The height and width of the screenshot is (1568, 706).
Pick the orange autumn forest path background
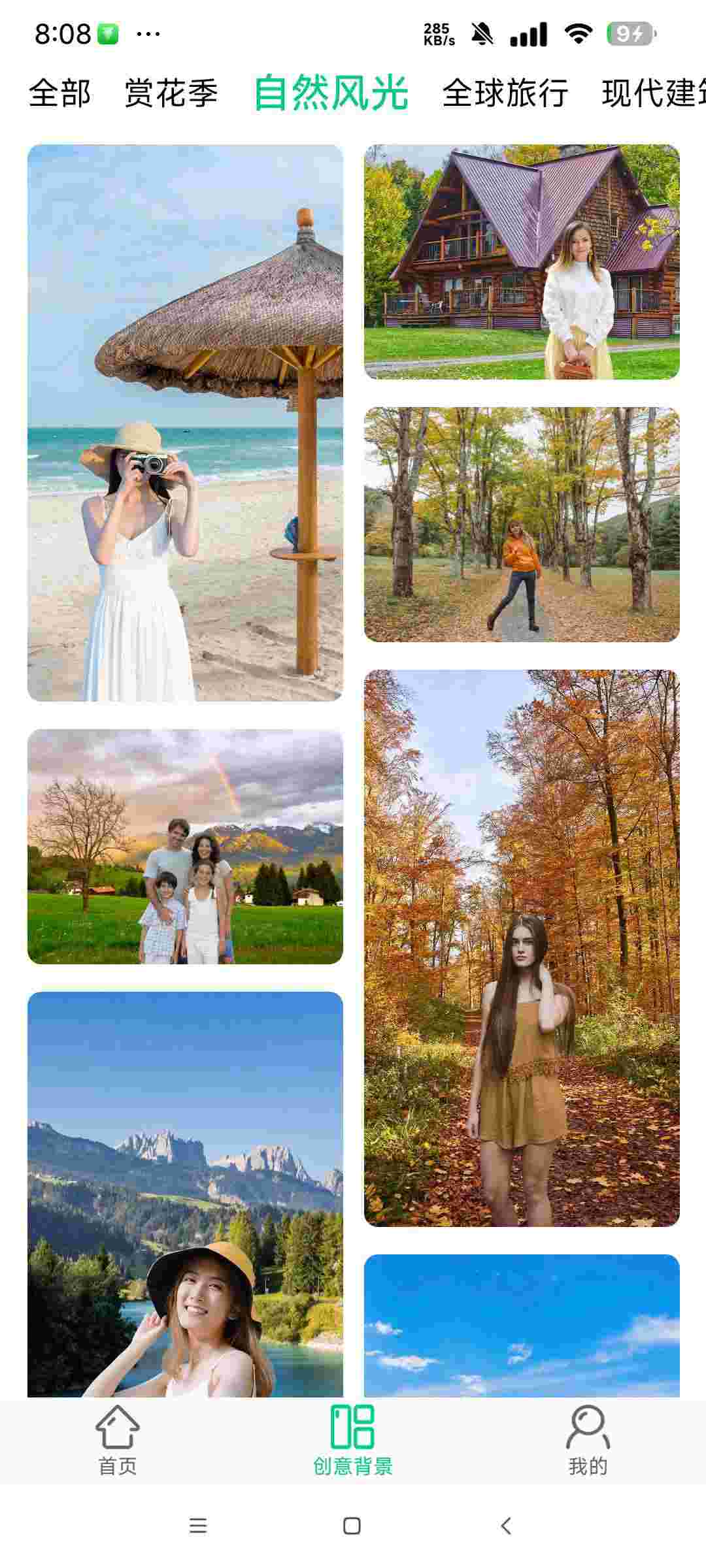pyautogui.click(x=522, y=948)
